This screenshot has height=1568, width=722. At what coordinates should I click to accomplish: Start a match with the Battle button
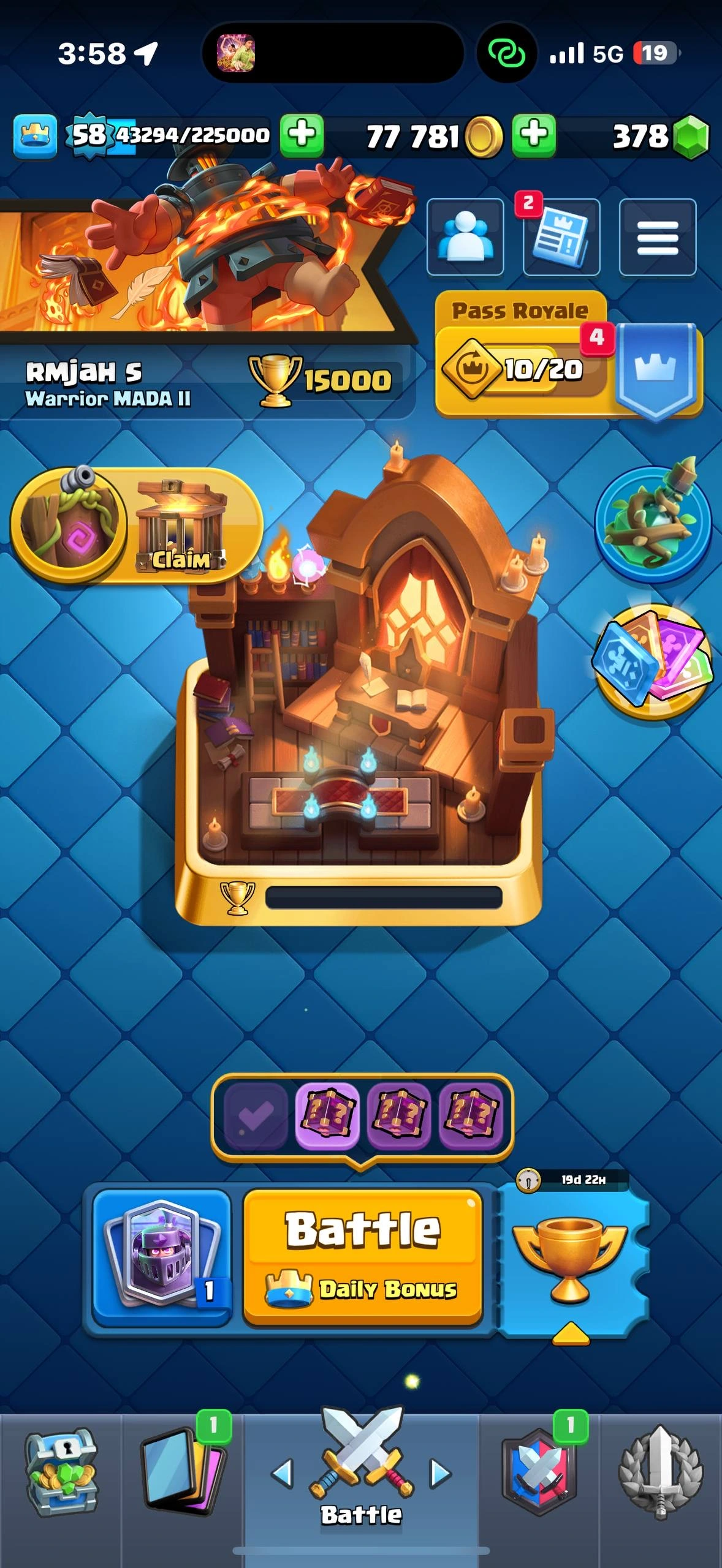tap(363, 1257)
